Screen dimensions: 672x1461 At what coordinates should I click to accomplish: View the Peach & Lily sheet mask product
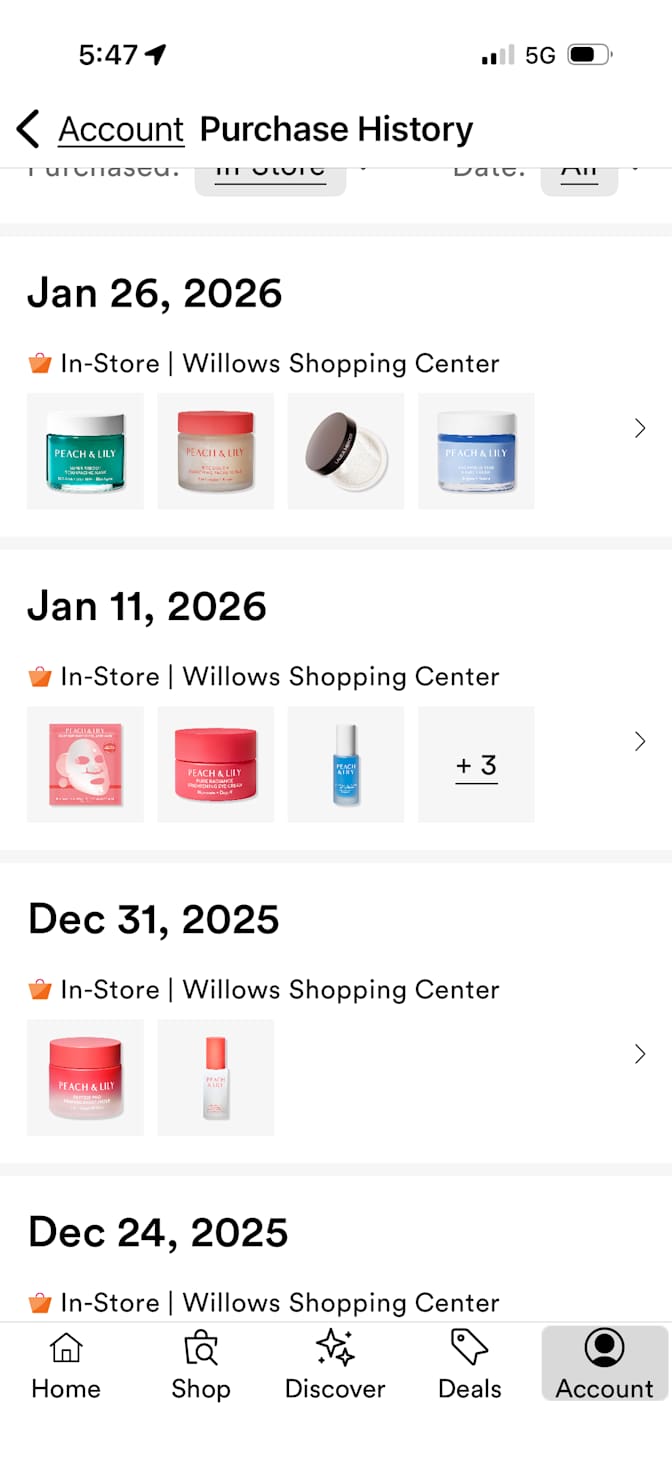(85, 765)
